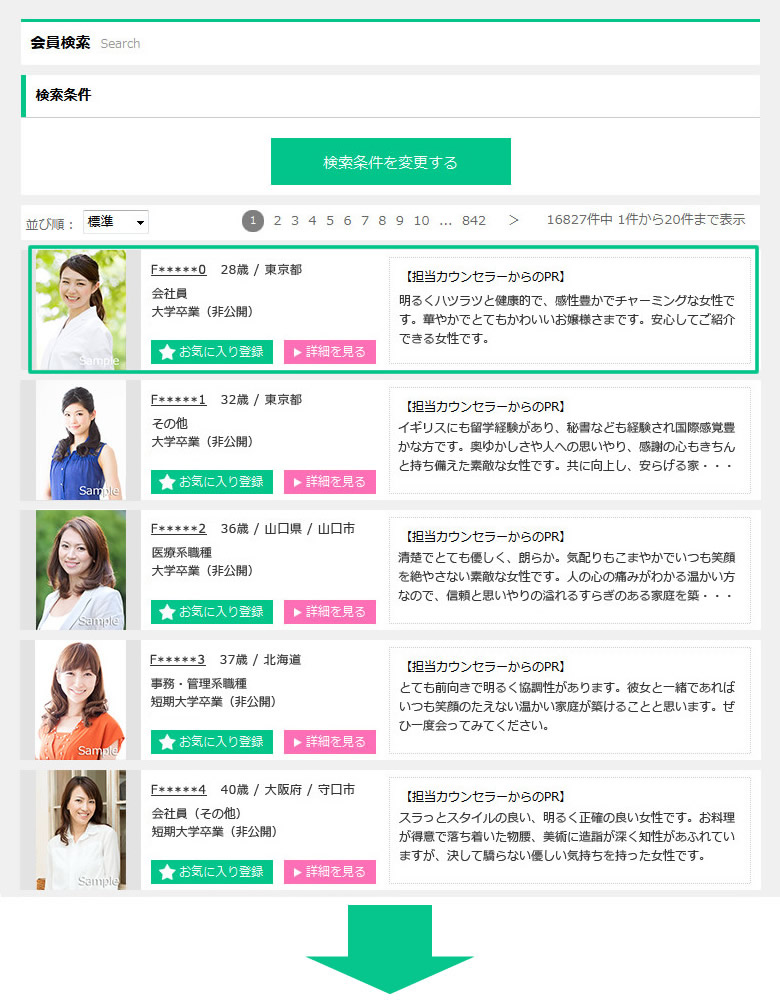View details for member F*****3
The image size is (780, 1000).
tap(330, 742)
